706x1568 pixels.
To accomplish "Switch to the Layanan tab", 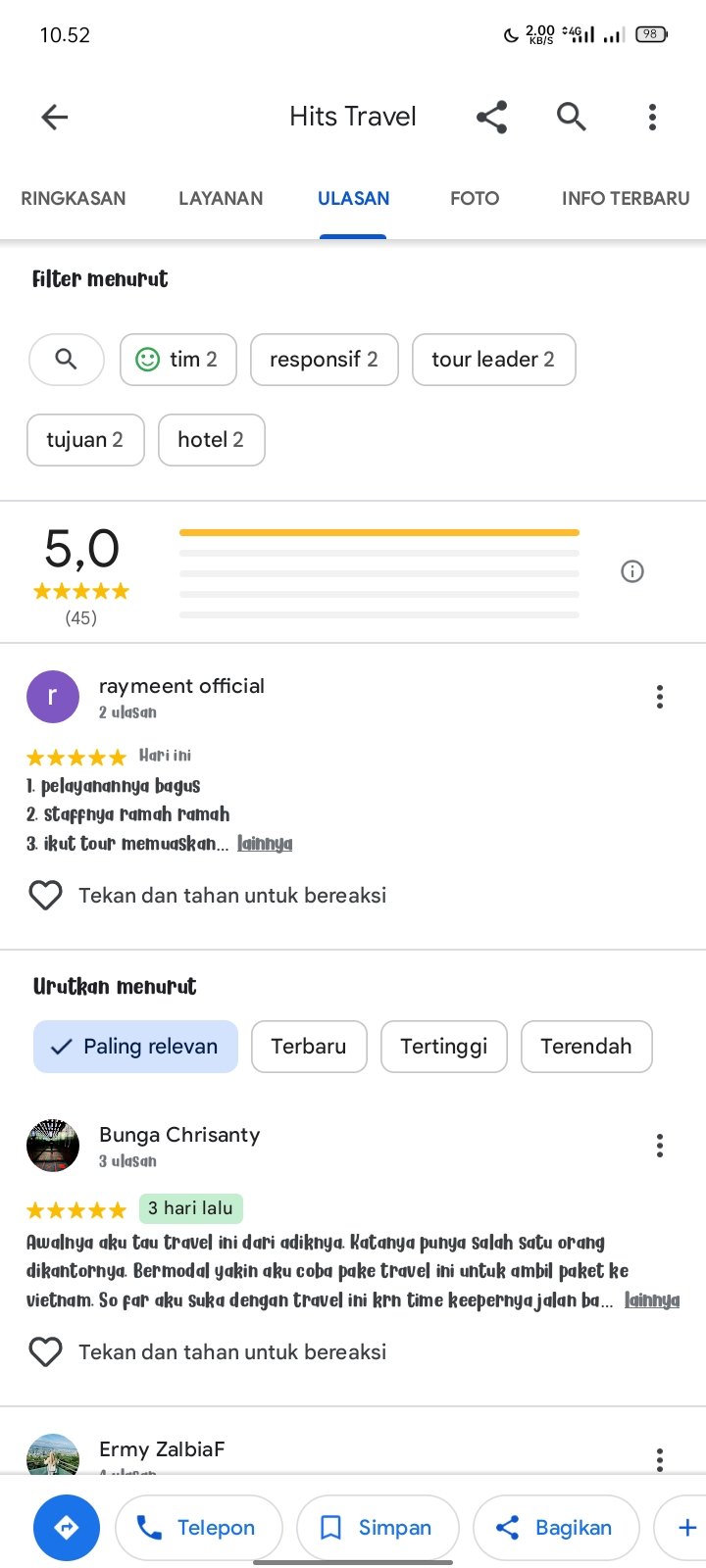I will coord(221,198).
